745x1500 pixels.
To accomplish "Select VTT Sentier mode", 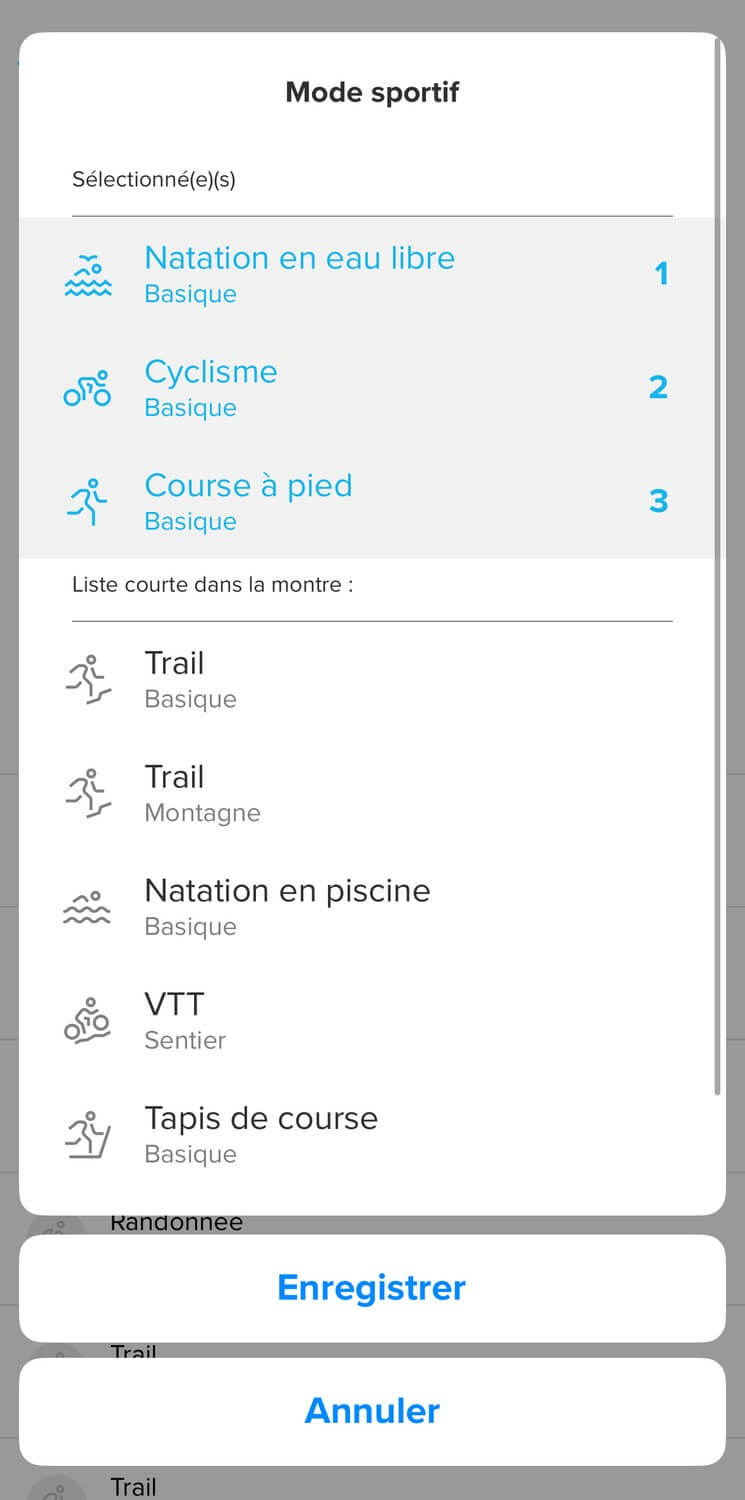I will click(x=372, y=1021).
